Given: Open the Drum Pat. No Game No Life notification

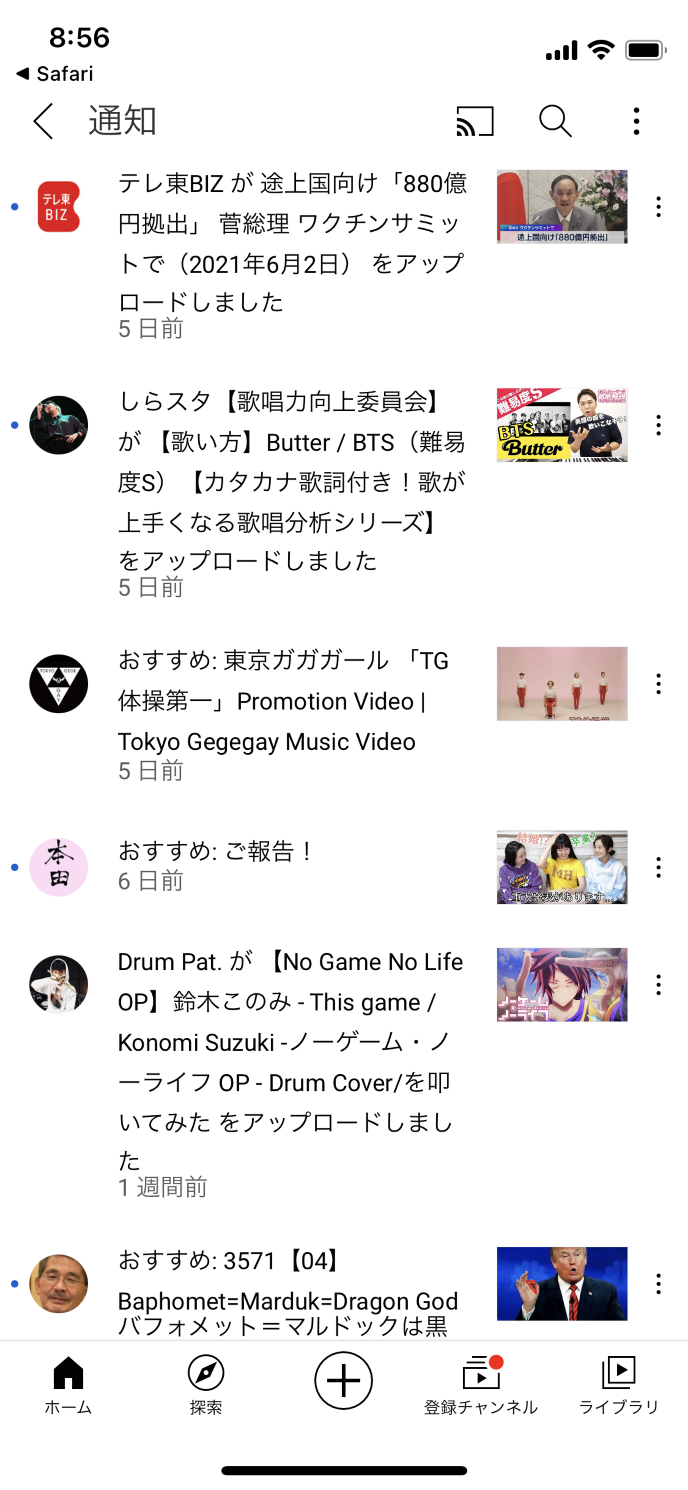Looking at the screenshot, I should click(x=291, y=1060).
